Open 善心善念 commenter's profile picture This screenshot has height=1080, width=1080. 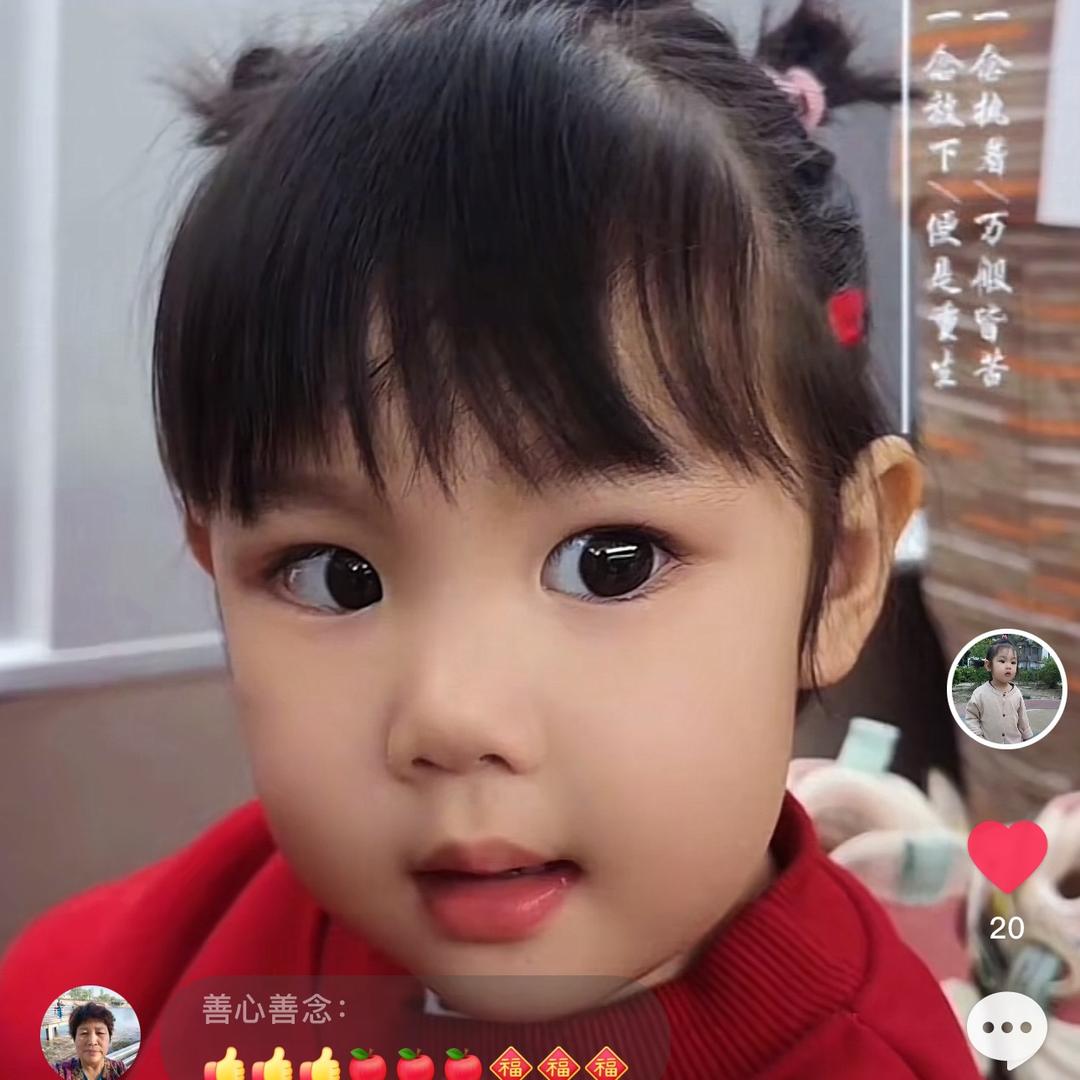point(90,1034)
